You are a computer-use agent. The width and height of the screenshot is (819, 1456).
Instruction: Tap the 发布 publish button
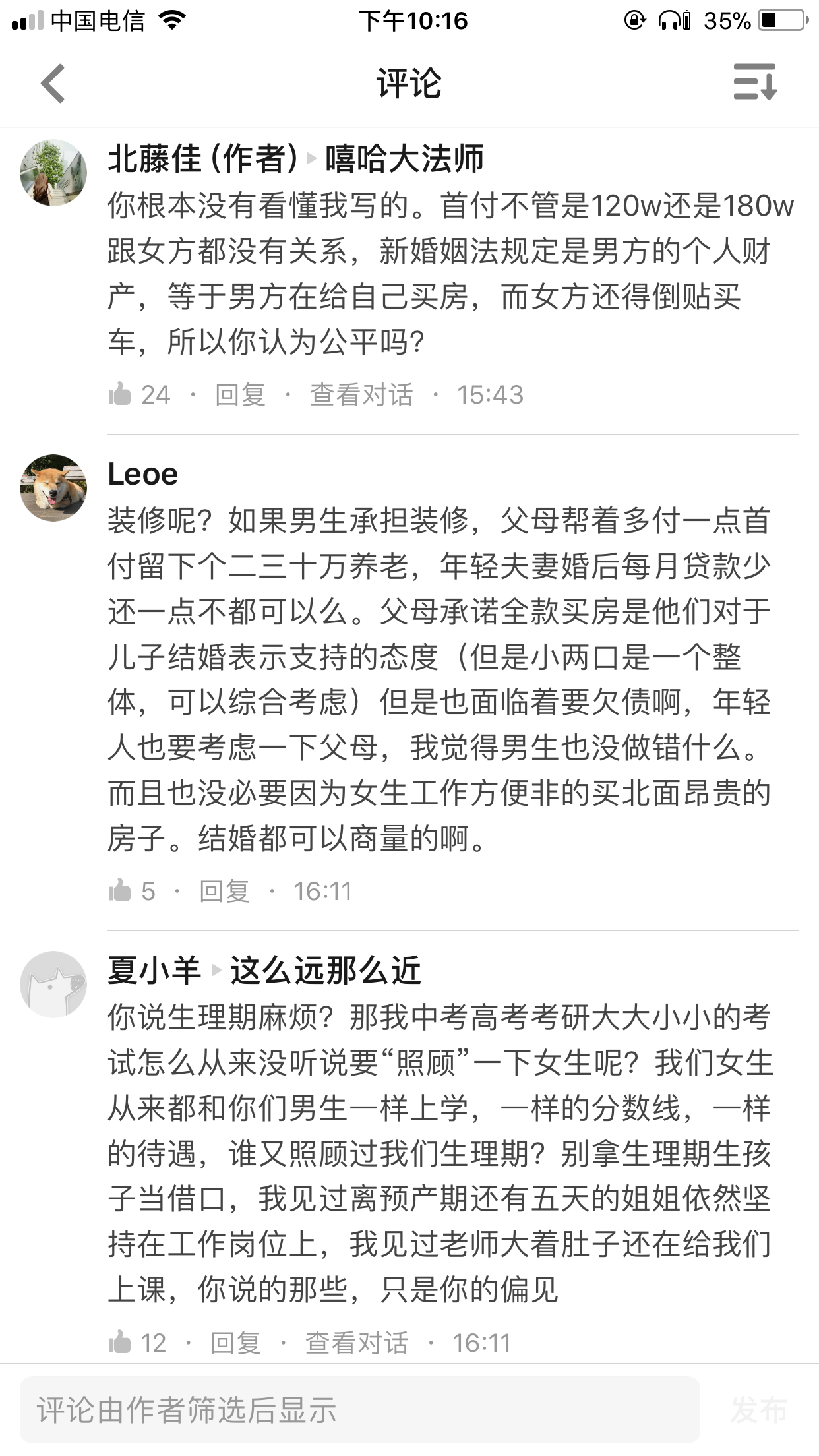[758, 1410]
